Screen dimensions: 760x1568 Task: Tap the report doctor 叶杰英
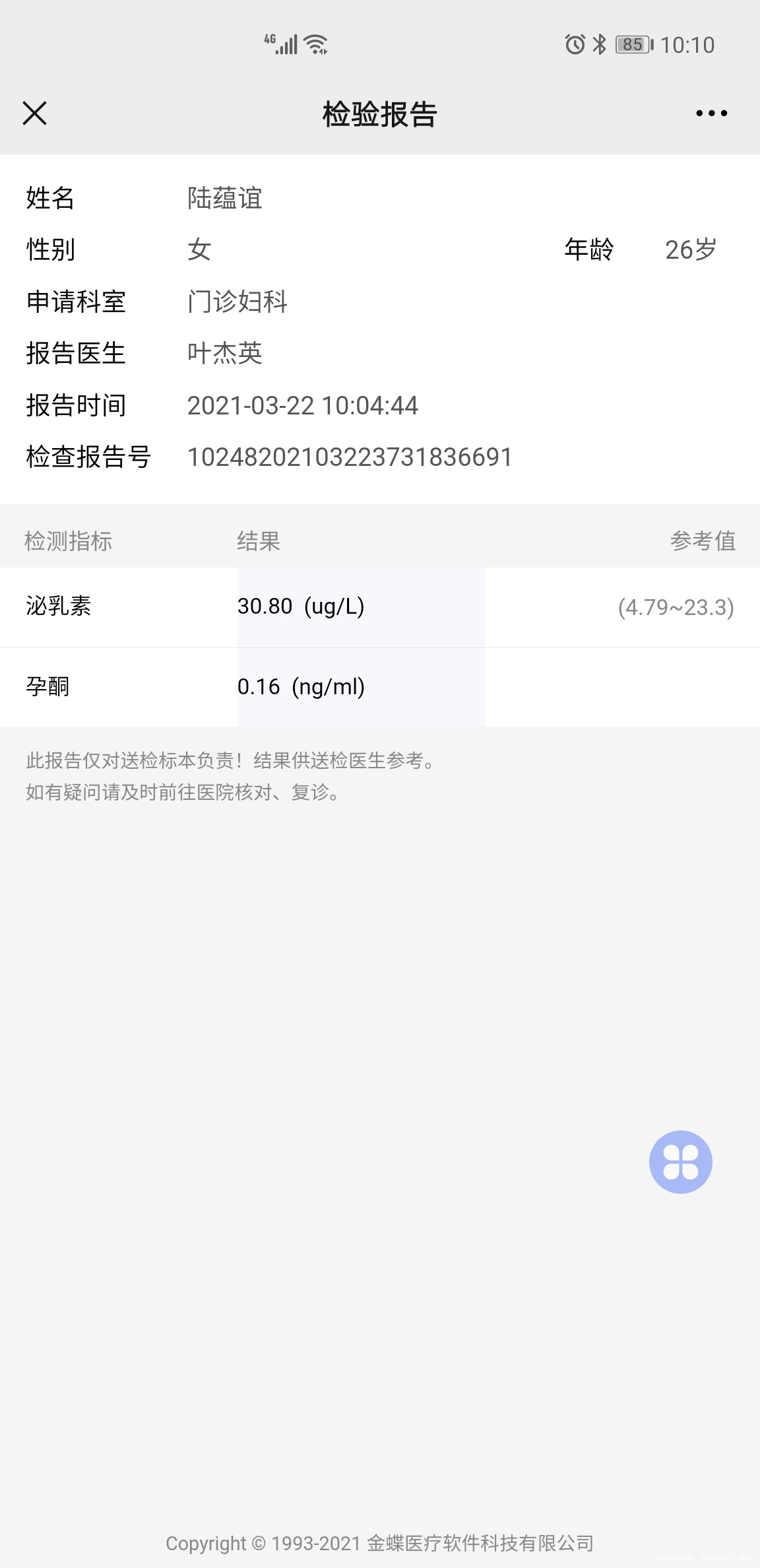click(225, 354)
